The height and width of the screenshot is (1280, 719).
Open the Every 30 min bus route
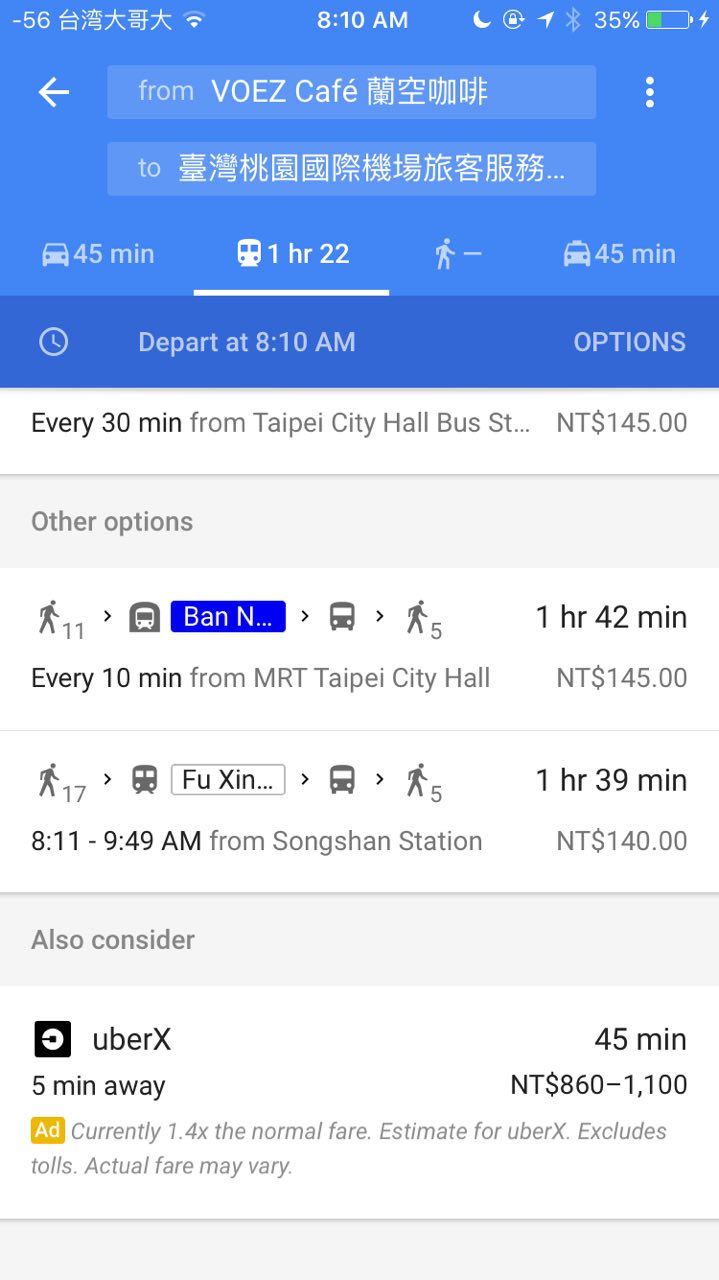point(359,424)
